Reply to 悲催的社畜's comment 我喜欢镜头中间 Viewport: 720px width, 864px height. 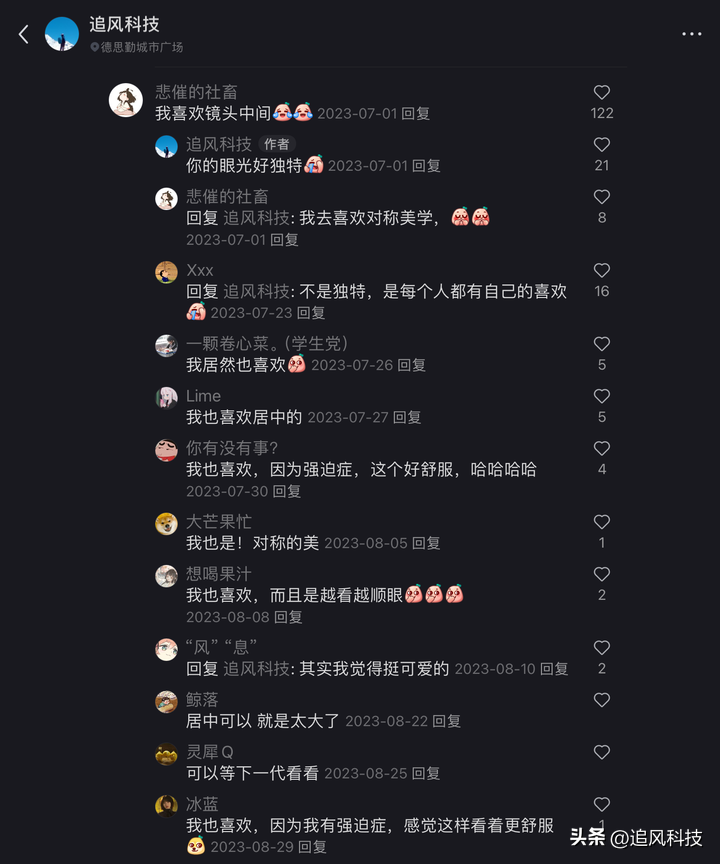(x=415, y=114)
